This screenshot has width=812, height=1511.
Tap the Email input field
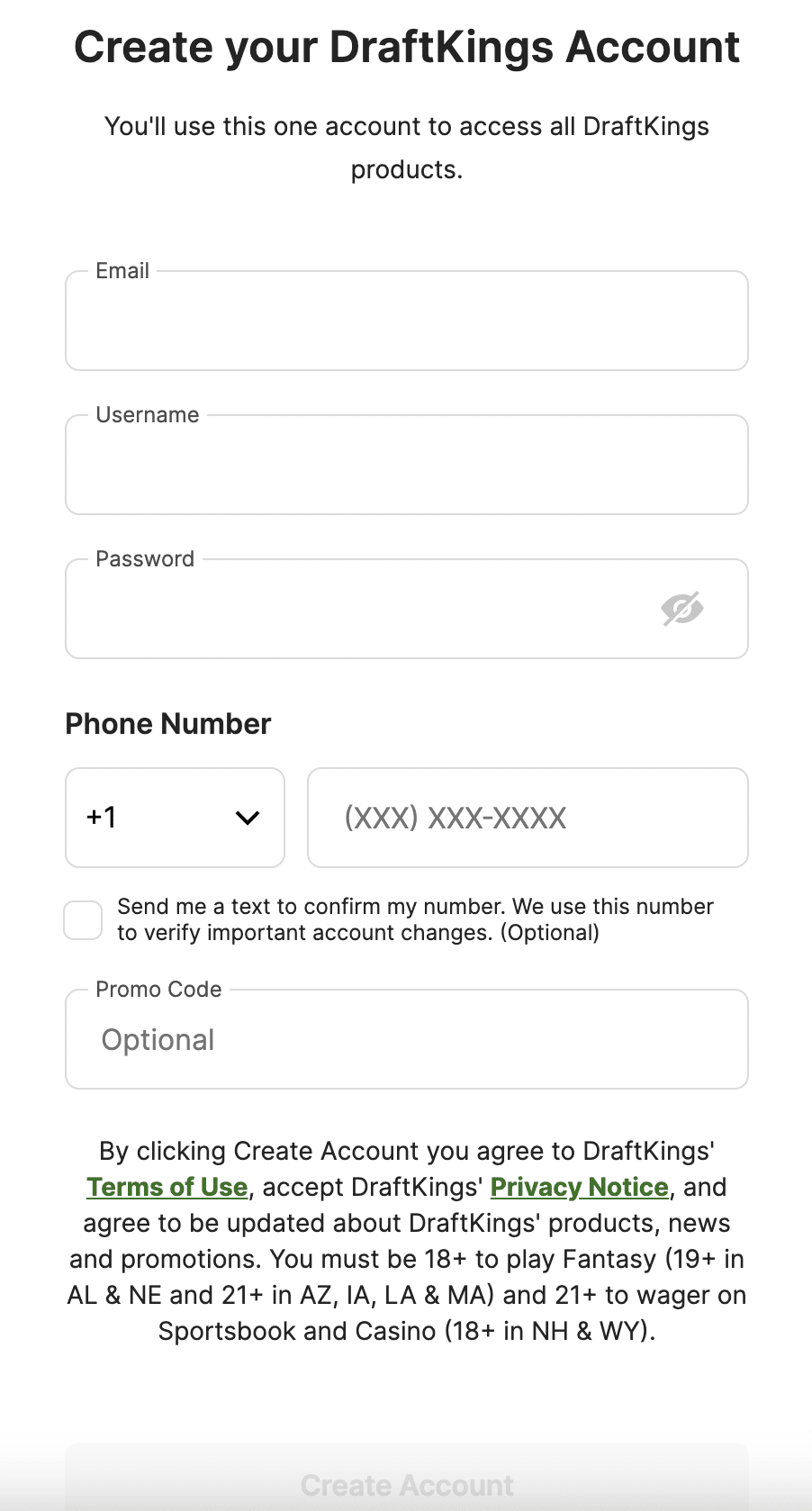[x=407, y=321]
